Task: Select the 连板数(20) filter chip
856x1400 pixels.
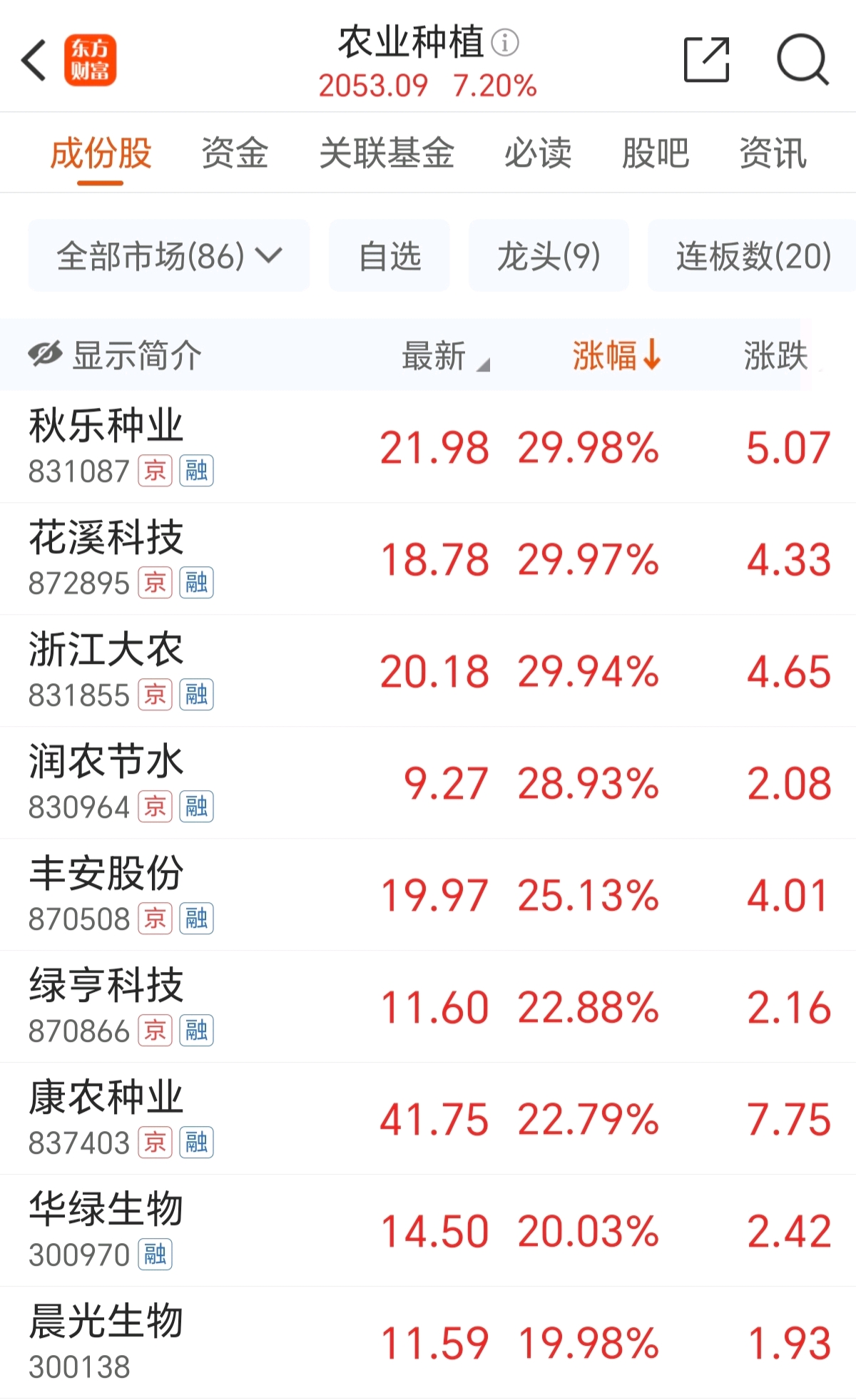Action: tap(753, 256)
